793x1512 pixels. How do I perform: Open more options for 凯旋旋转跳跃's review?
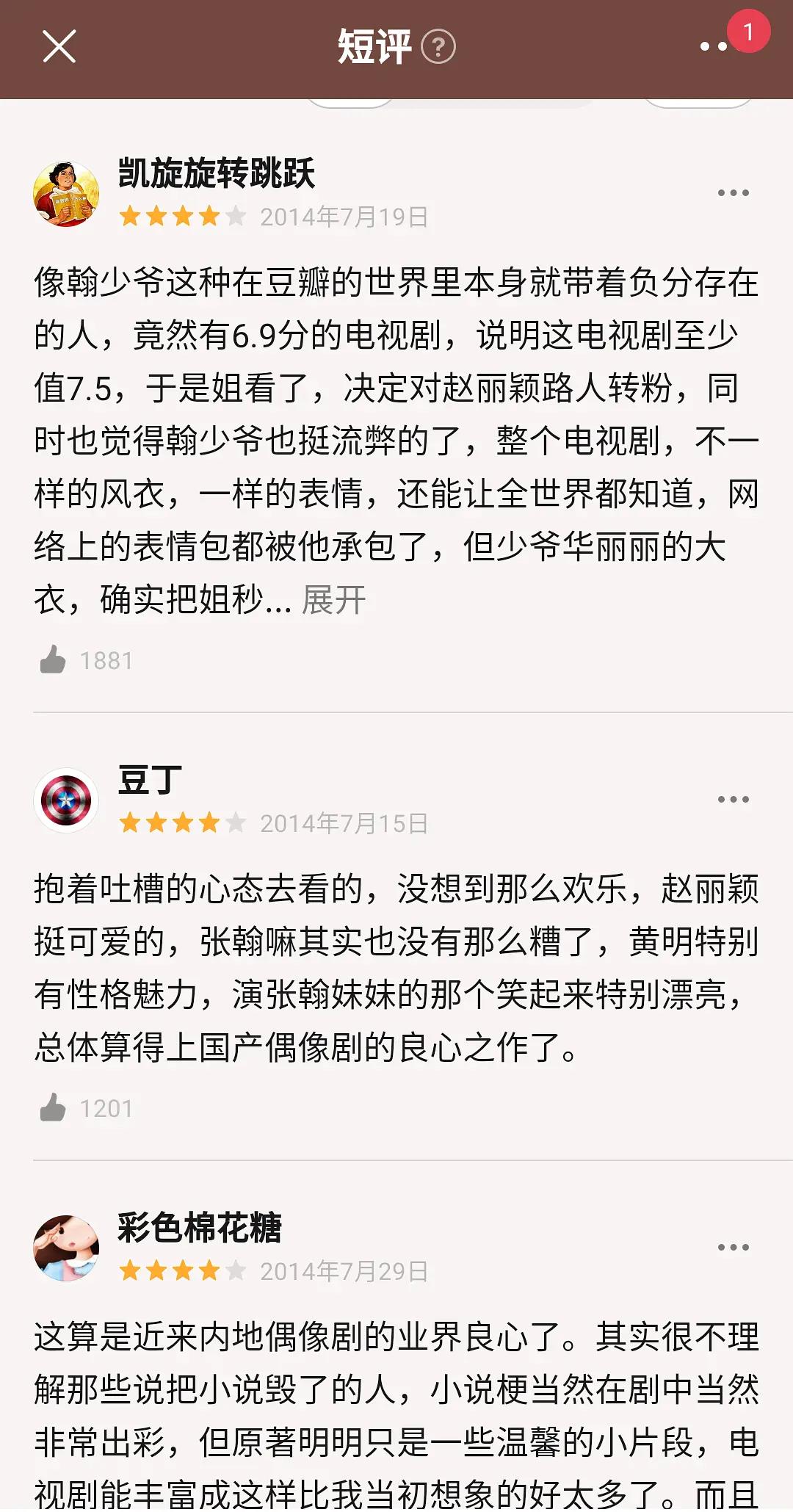tap(733, 193)
